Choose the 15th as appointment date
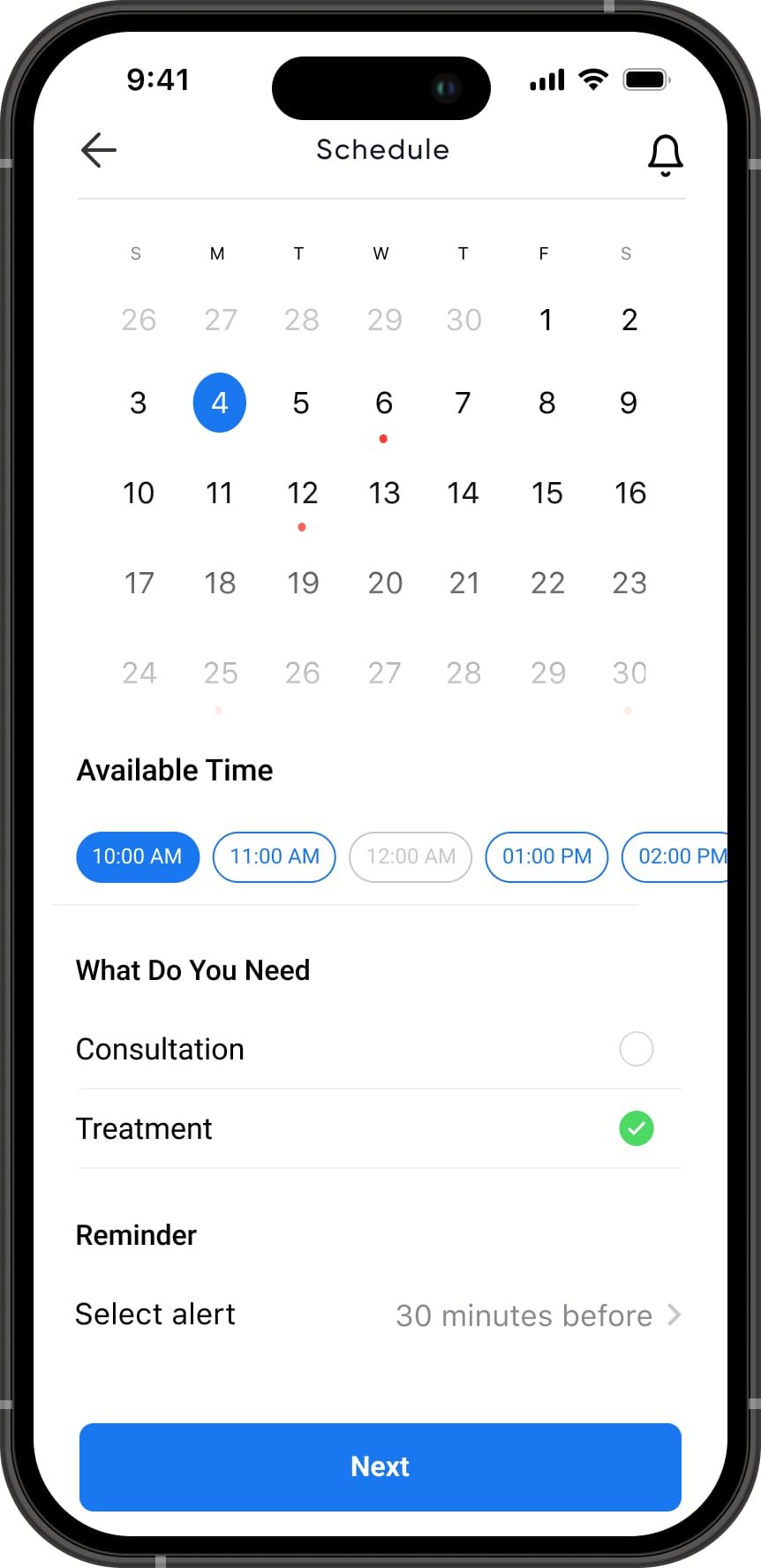 point(546,493)
